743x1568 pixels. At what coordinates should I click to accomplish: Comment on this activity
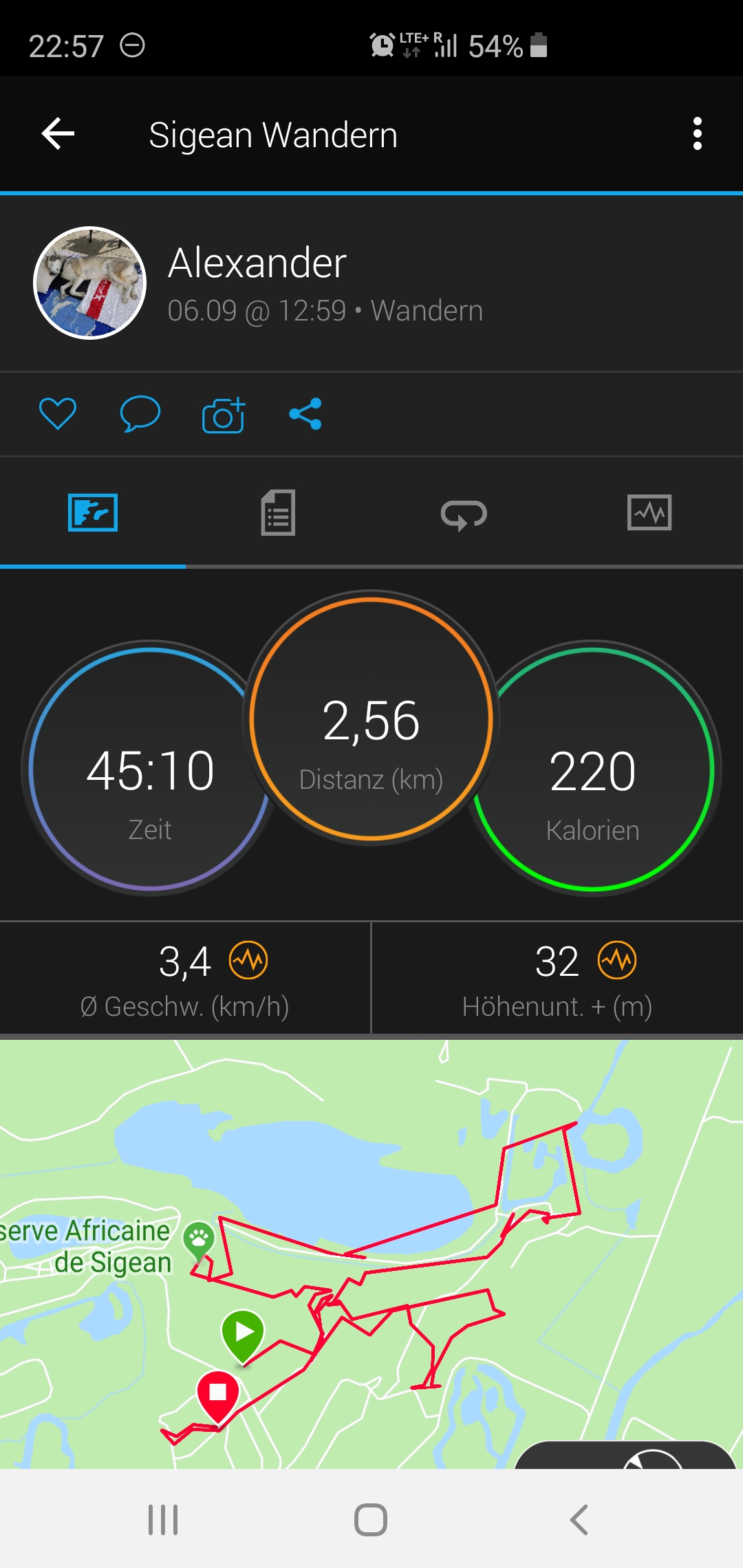(140, 414)
